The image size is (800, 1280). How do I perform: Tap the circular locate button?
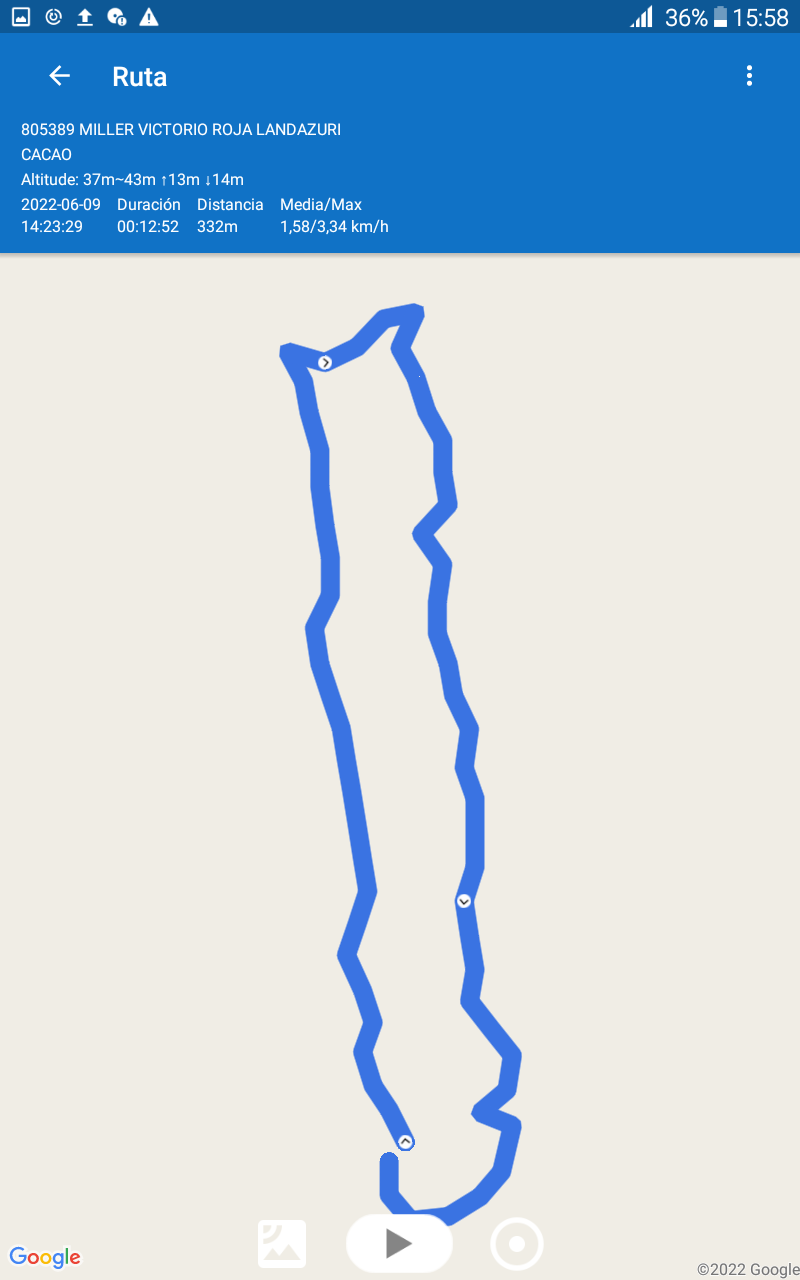(x=517, y=1244)
